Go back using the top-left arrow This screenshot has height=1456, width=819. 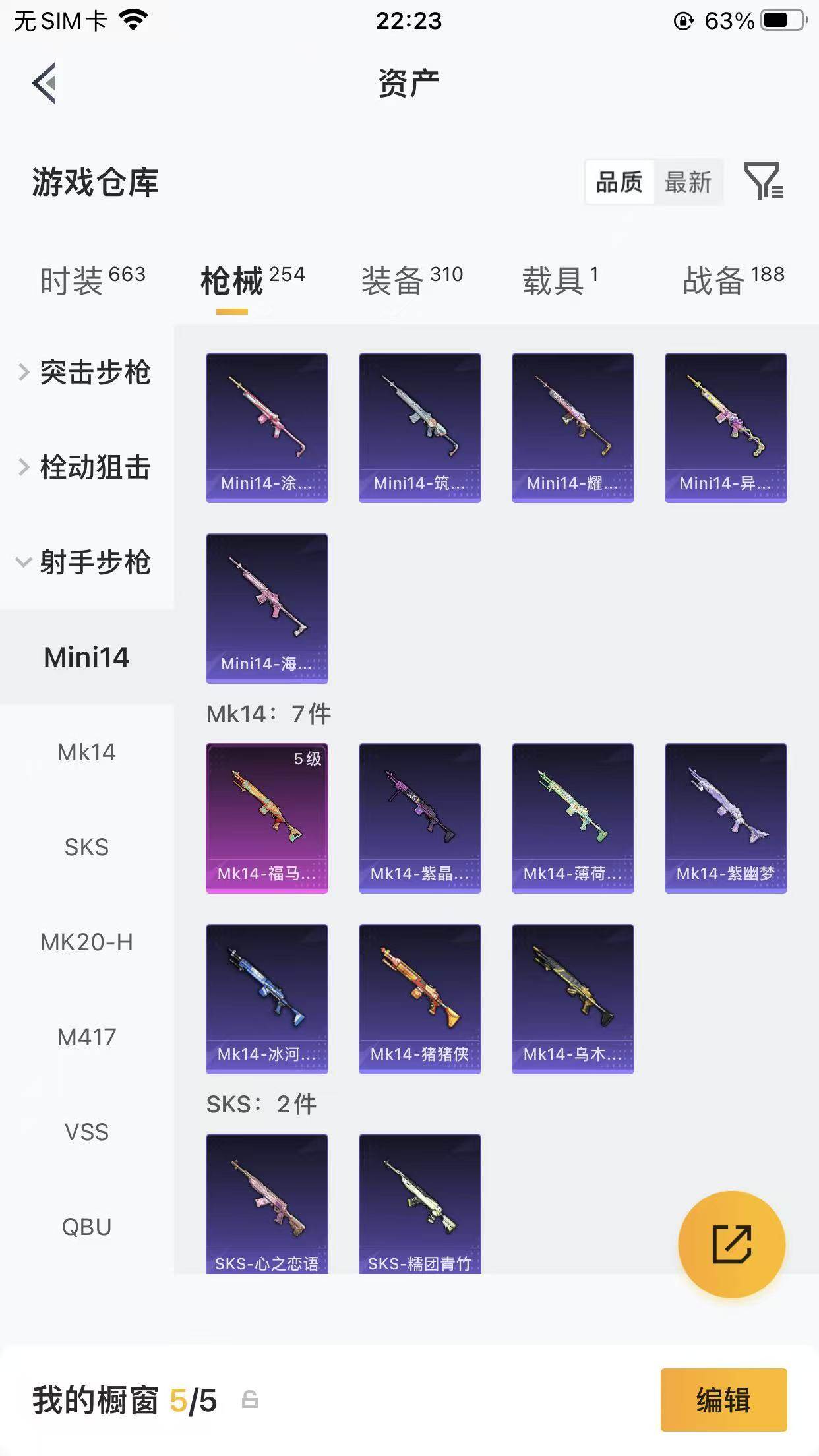[45, 83]
